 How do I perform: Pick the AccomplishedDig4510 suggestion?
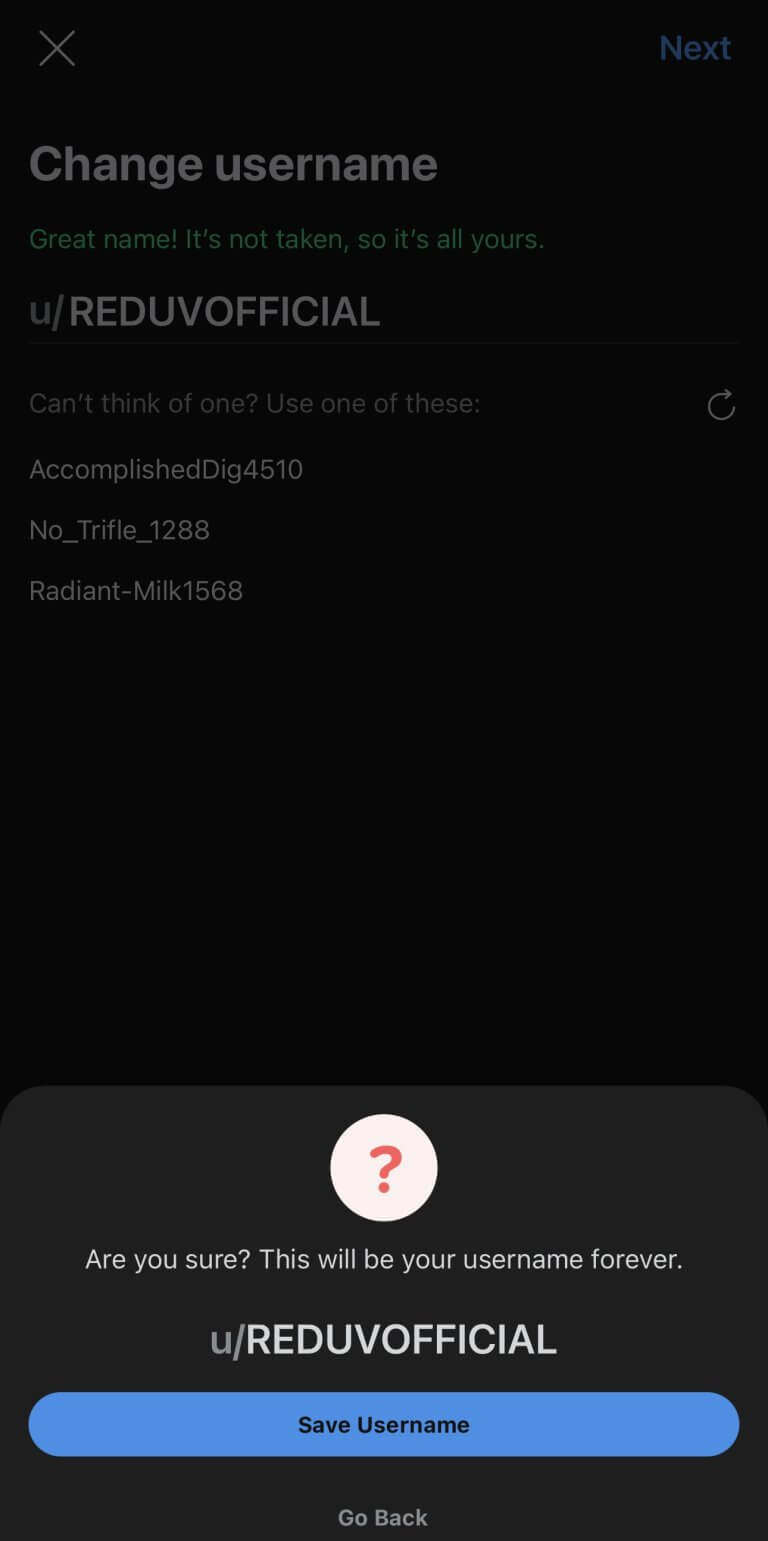[x=166, y=469]
